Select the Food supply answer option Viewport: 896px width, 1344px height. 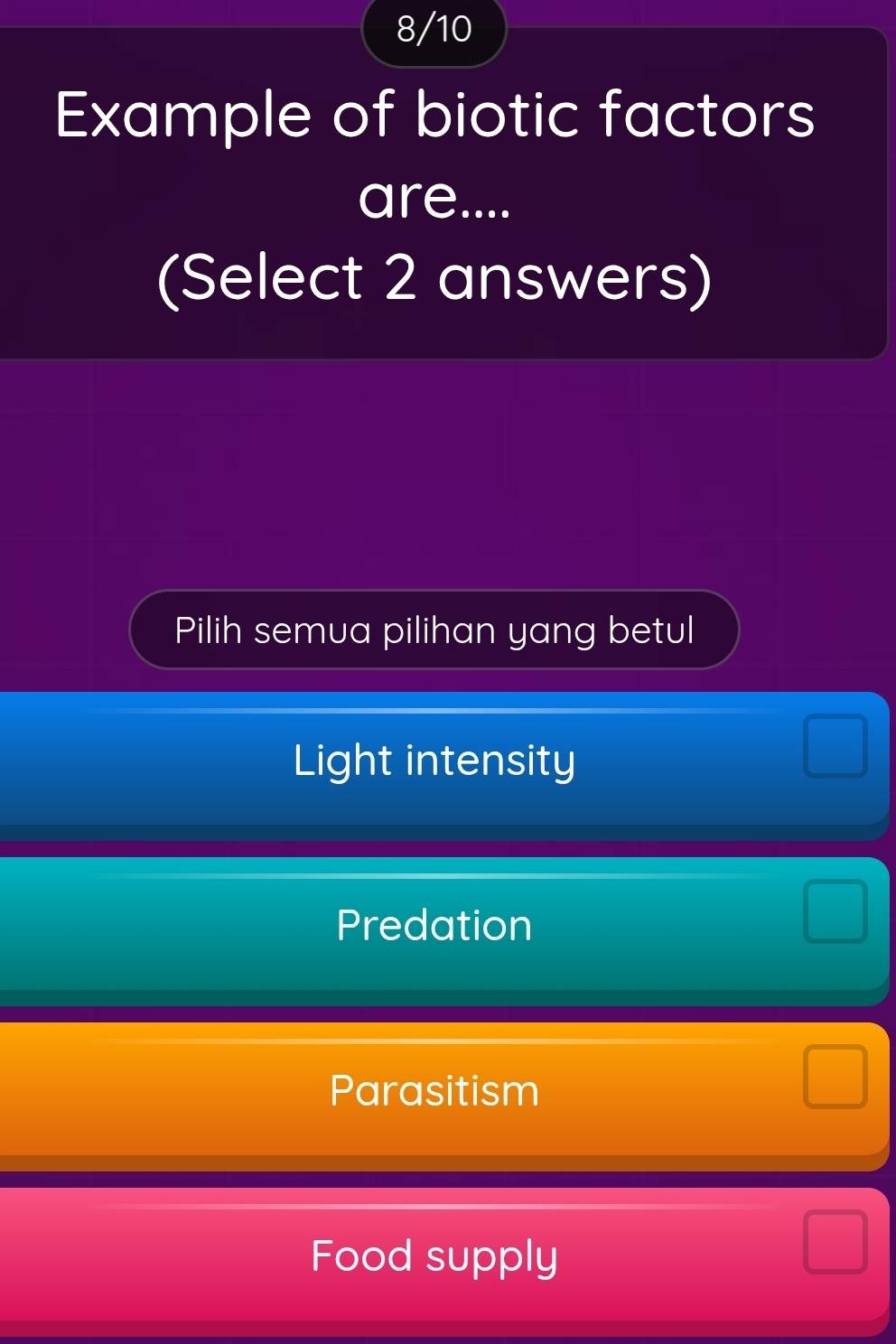pos(434,1255)
